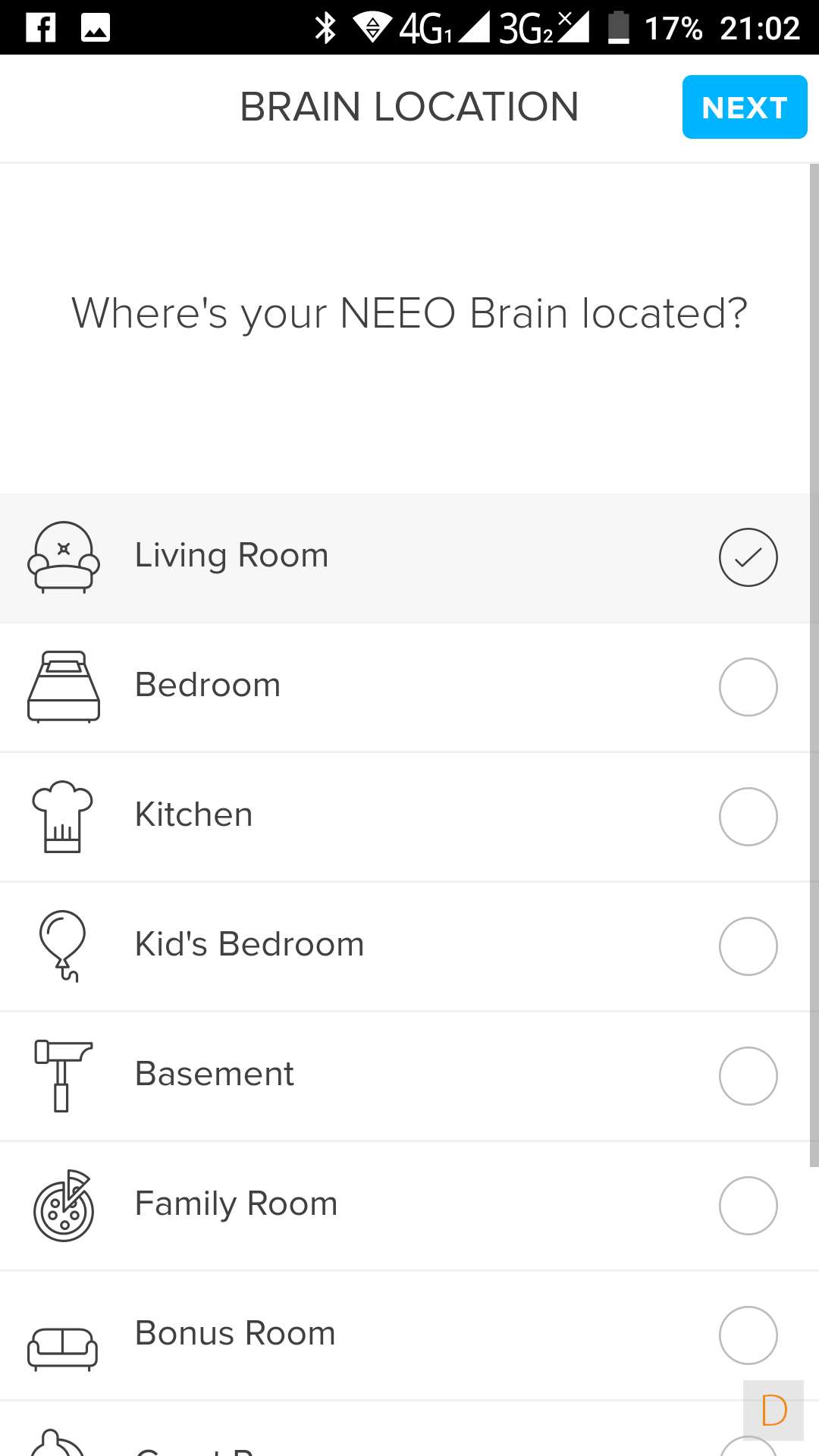This screenshot has width=819, height=1456.
Task: Tap the NEXT button to continue
Action: pyautogui.click(x=744, y=107)
